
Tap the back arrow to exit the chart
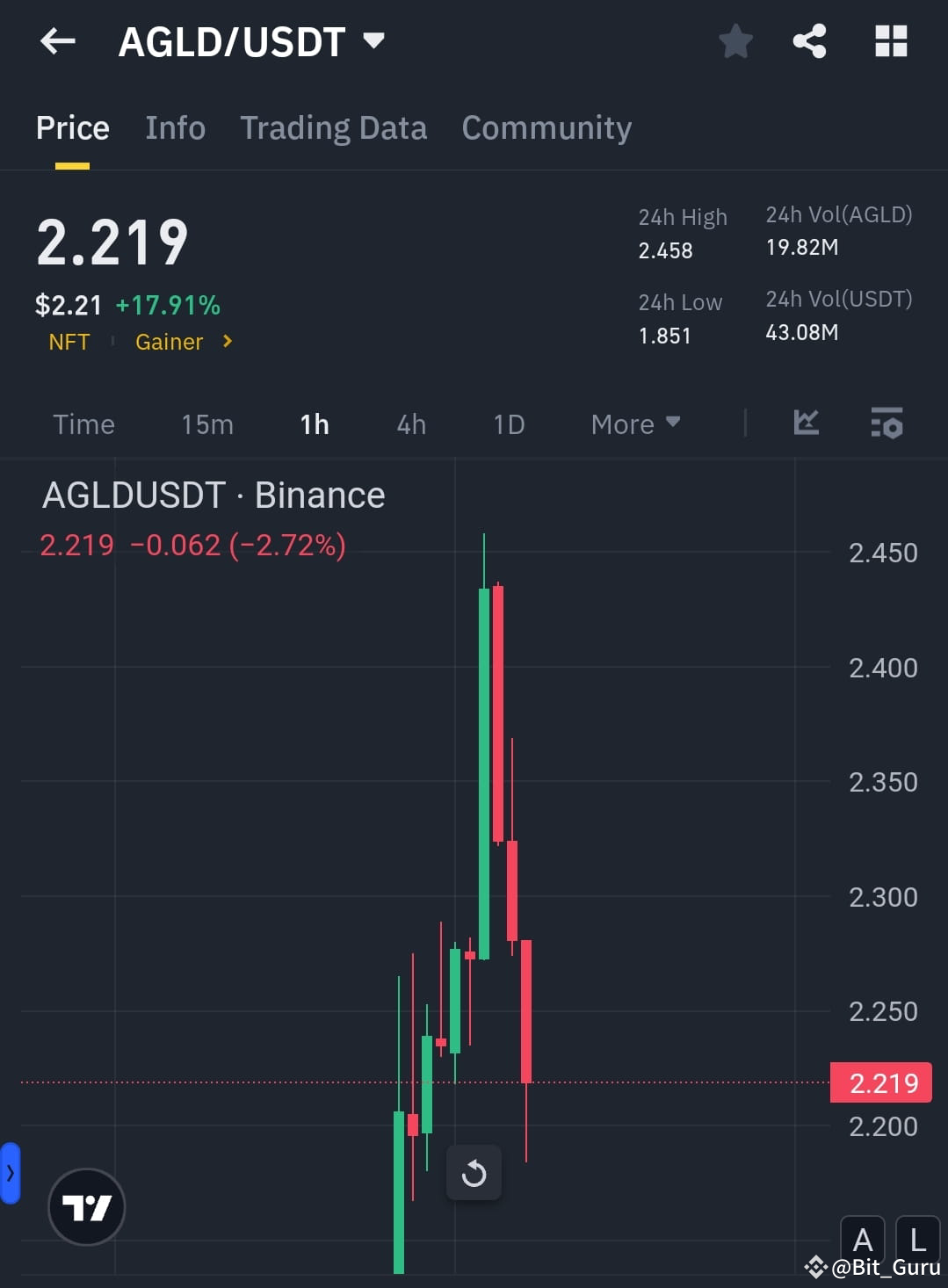click(x=56, y=40)
